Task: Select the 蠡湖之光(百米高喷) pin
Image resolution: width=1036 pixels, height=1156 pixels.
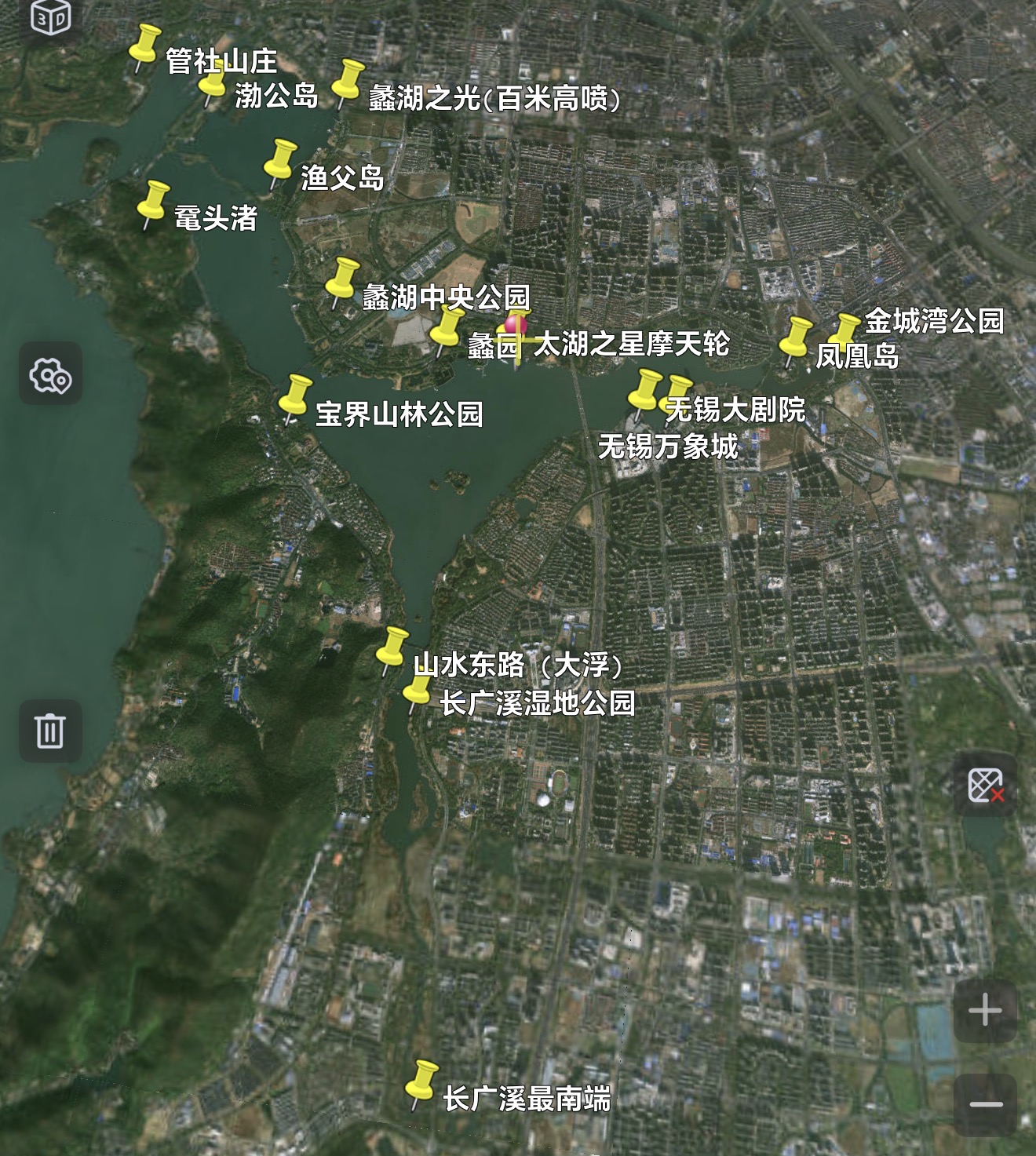Action: (x=346, y=83)
